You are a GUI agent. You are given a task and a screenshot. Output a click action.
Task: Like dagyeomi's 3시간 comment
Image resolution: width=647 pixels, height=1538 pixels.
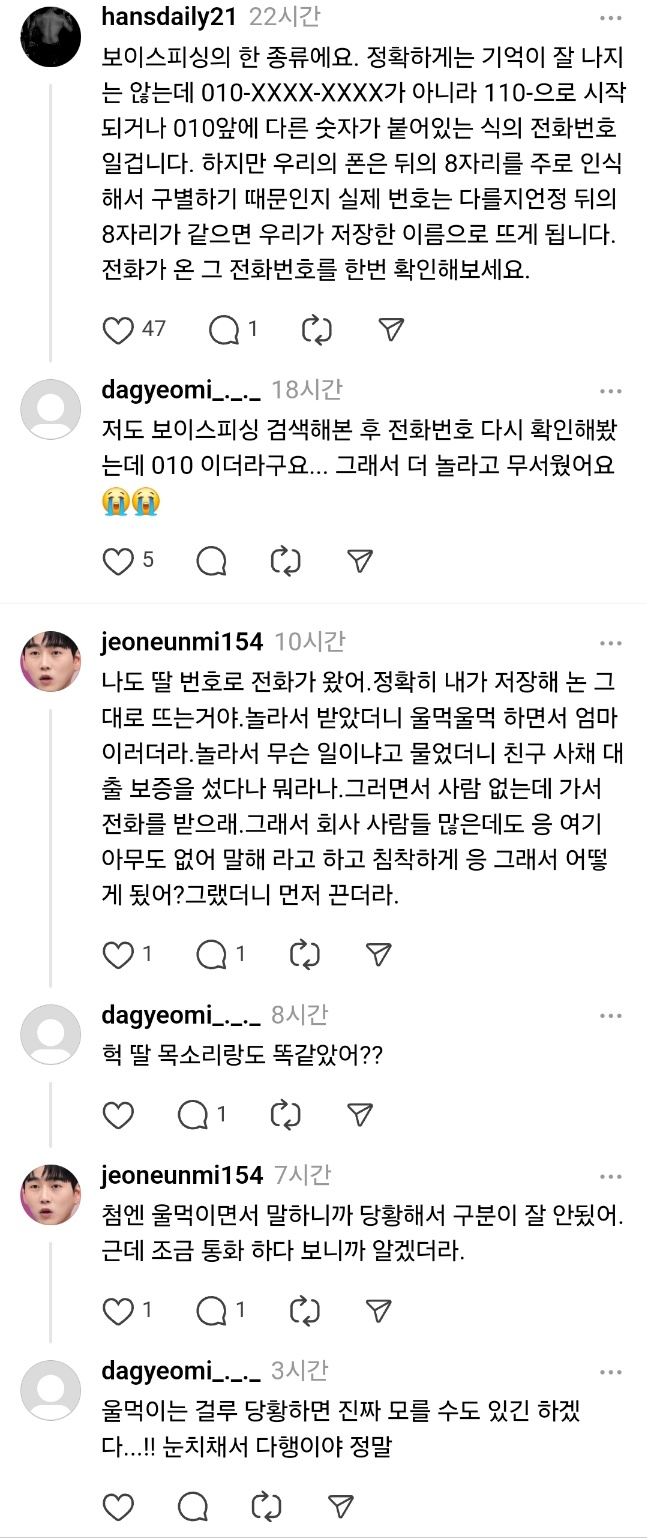coord(119,1505)
